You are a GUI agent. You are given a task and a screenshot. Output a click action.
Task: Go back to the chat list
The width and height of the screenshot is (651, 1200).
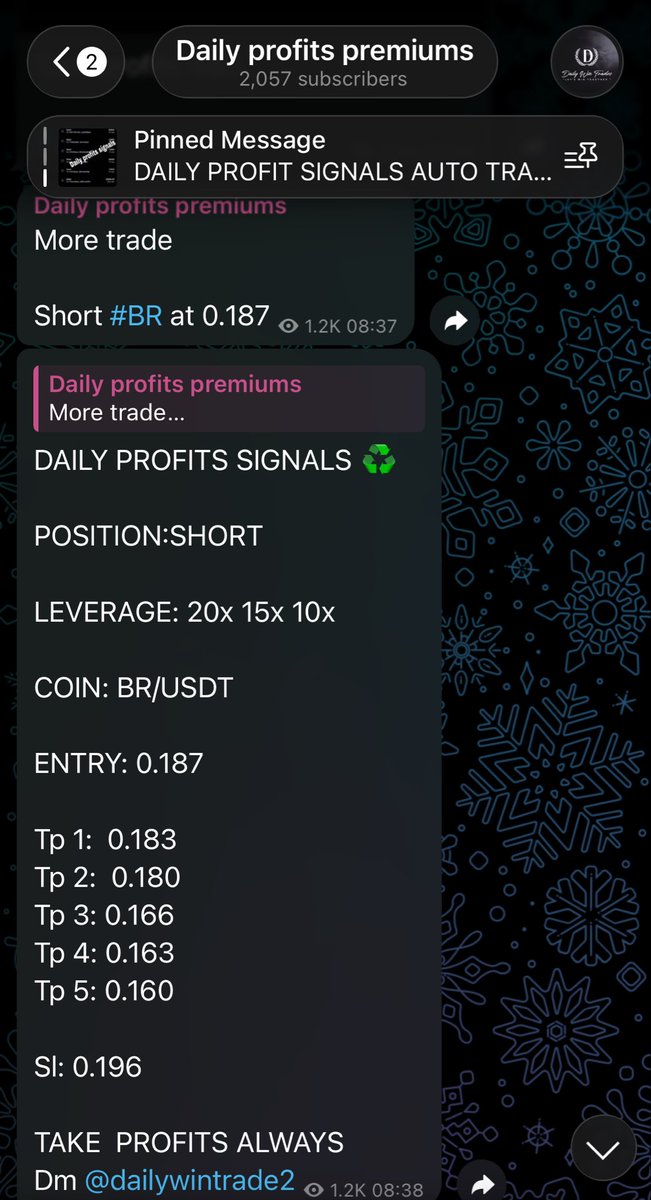[75, 62]
